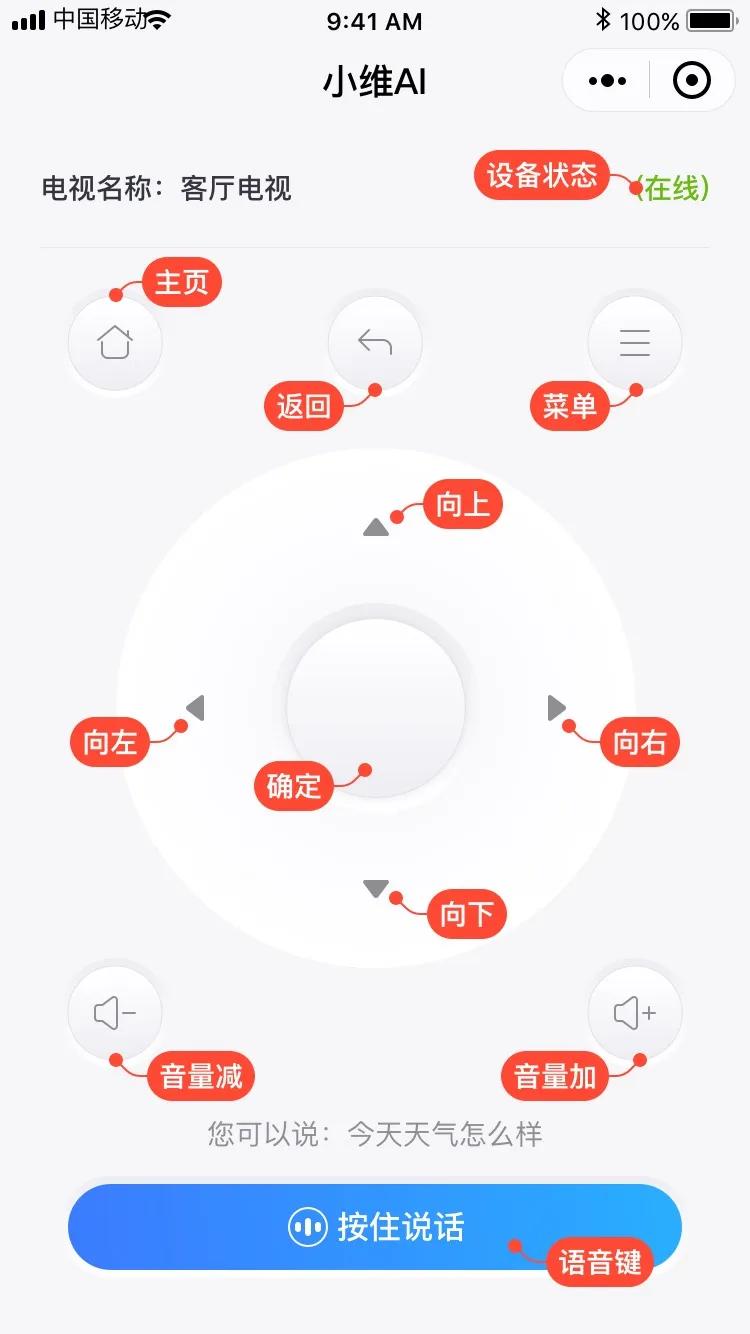This screenshot has height=1334, width=750.
Task: Tap the back arrow icon labeled 返回
Action: [375, 342]
